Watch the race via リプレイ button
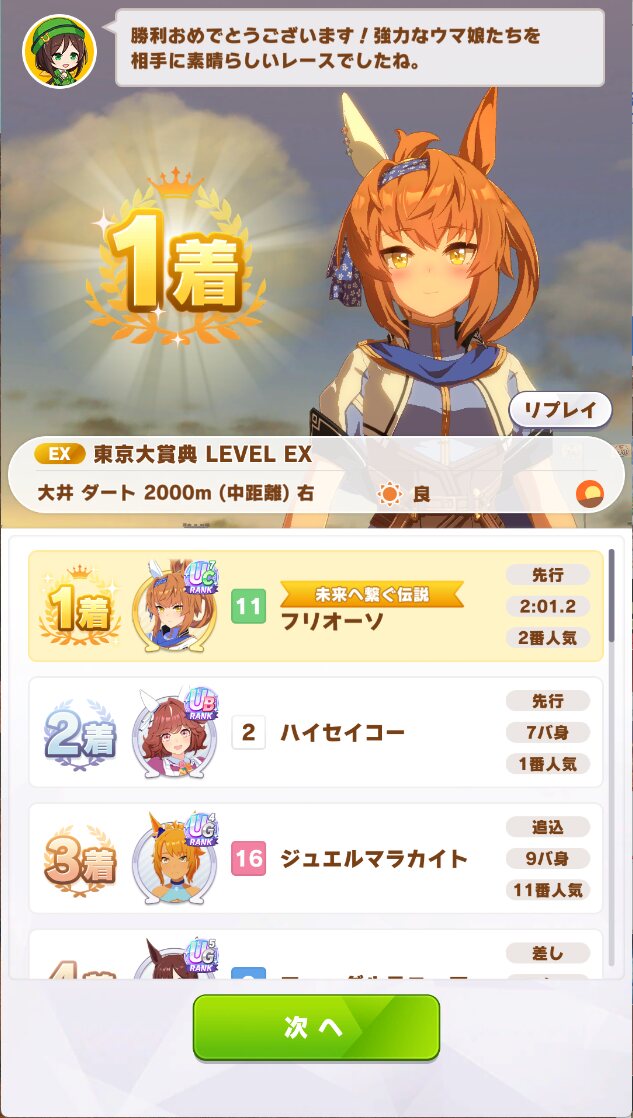 [560, 409]
